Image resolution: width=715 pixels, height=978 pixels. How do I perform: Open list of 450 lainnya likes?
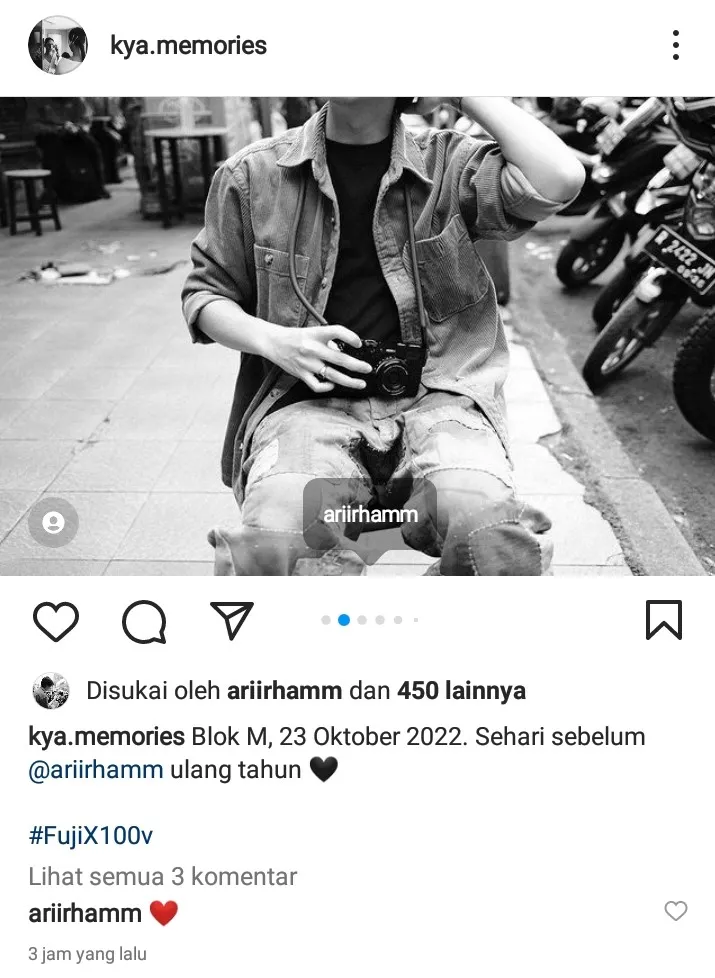(x=461, y=691)
